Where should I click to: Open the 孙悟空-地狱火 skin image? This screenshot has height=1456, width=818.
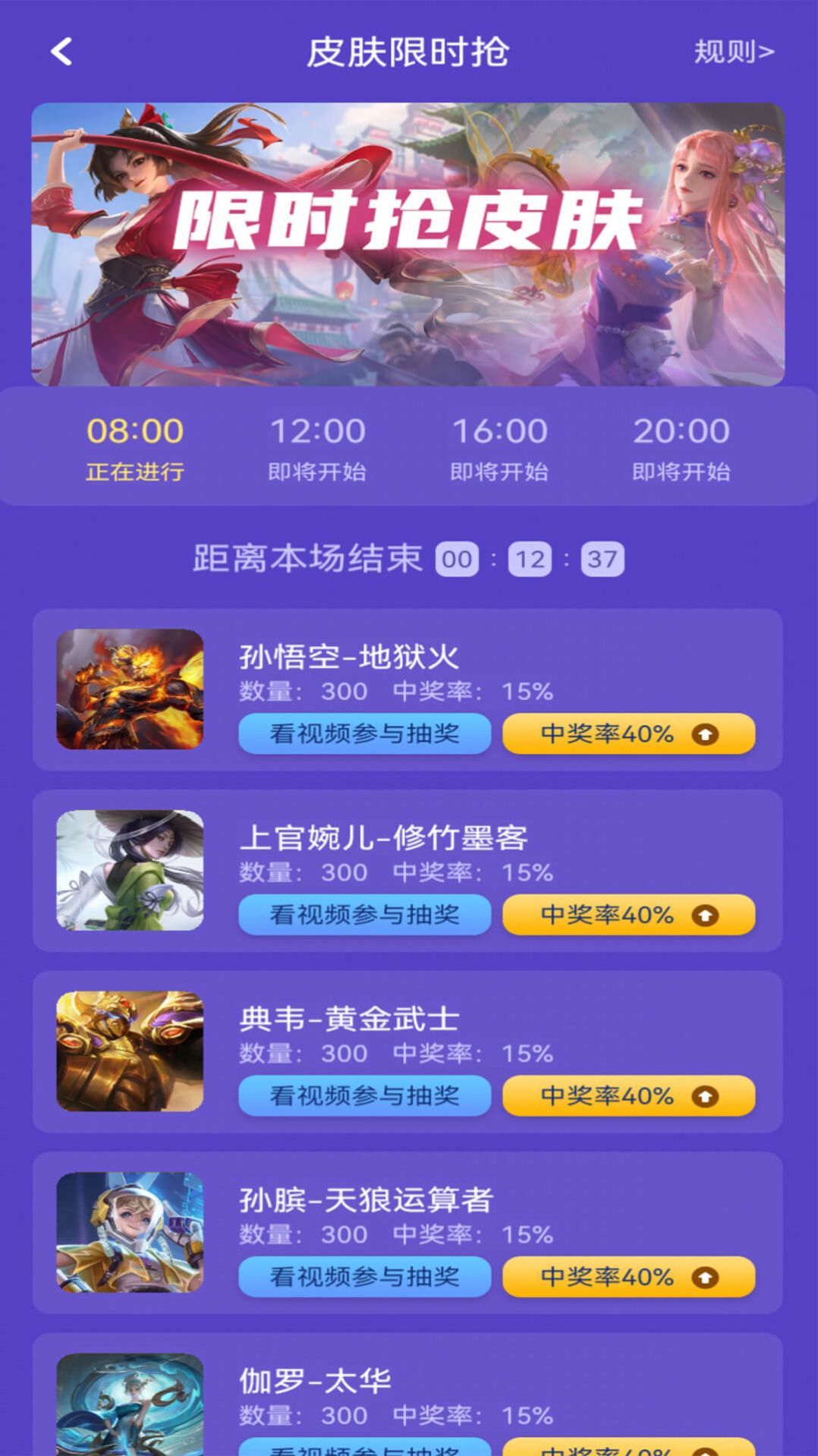[130, 689]
